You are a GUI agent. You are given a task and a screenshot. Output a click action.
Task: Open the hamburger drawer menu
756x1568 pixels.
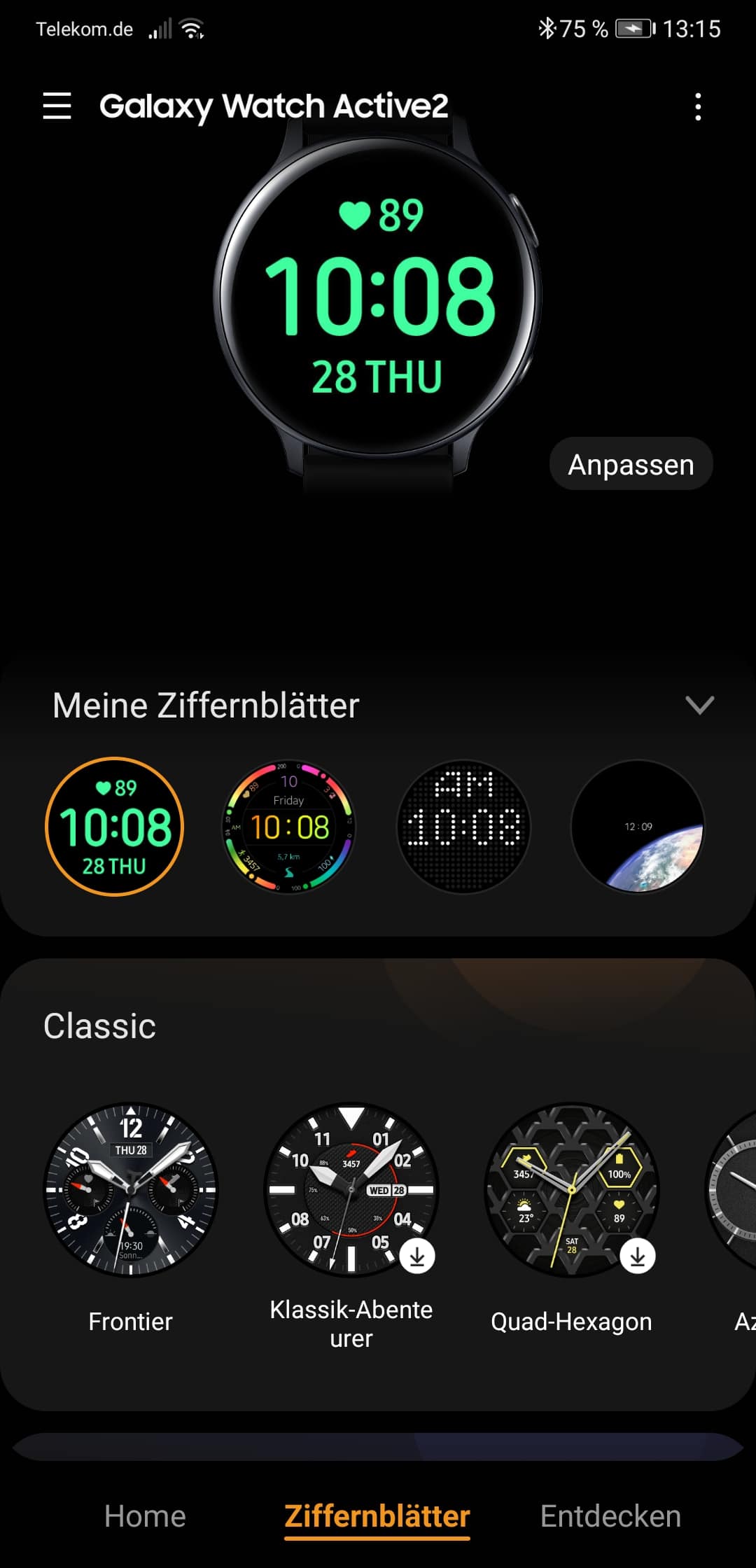pyautogui.click(x=57, y=106)
